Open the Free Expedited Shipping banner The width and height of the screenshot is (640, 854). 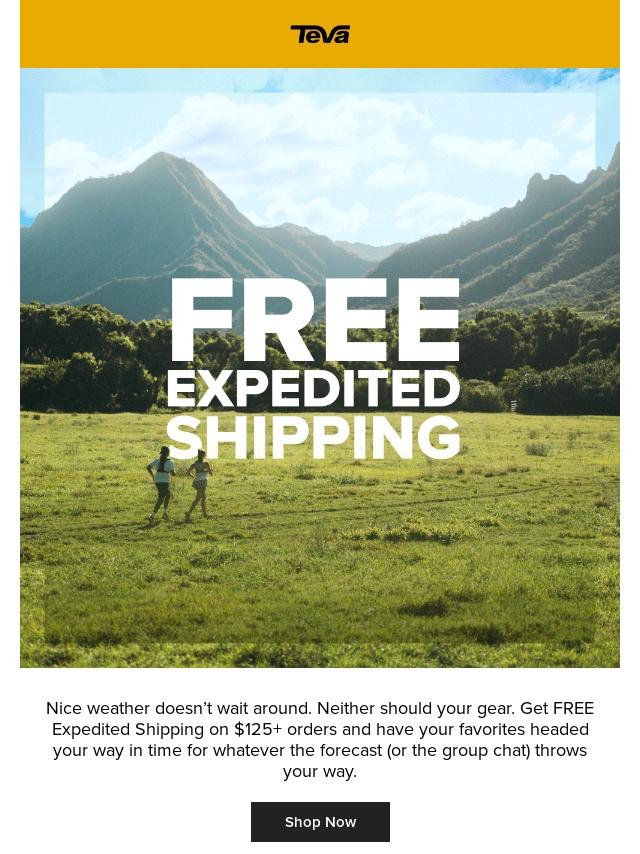320,368
